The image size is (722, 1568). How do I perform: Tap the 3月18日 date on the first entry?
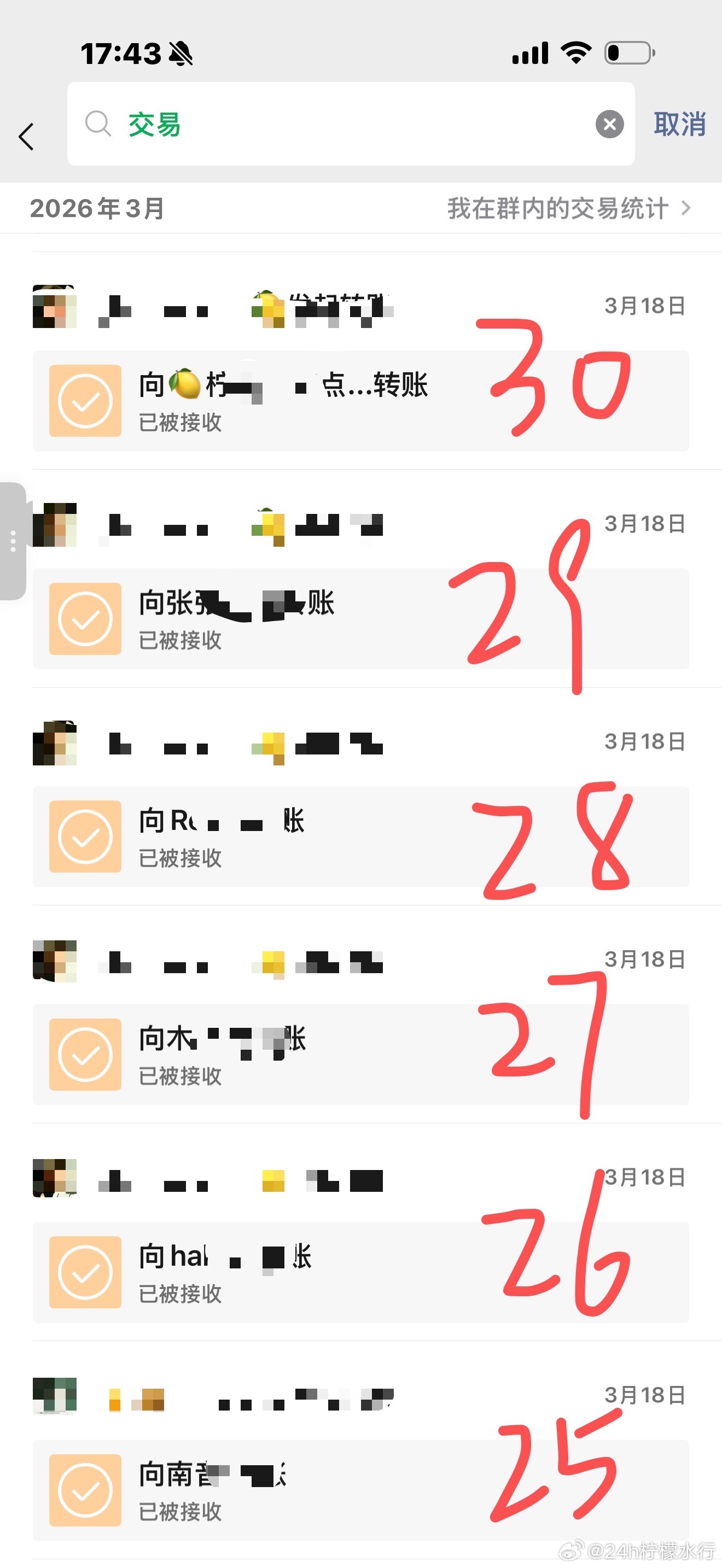pyautogui.click(x=645, y=307)
